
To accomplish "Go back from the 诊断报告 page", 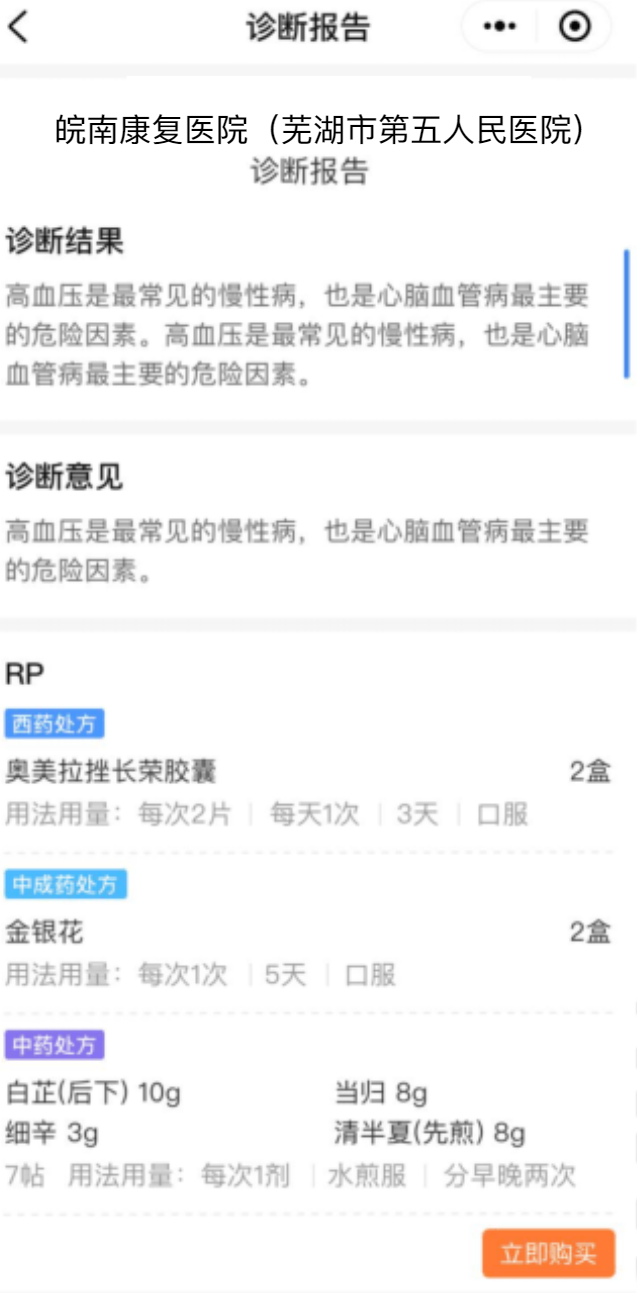I will tap(18, 27).
